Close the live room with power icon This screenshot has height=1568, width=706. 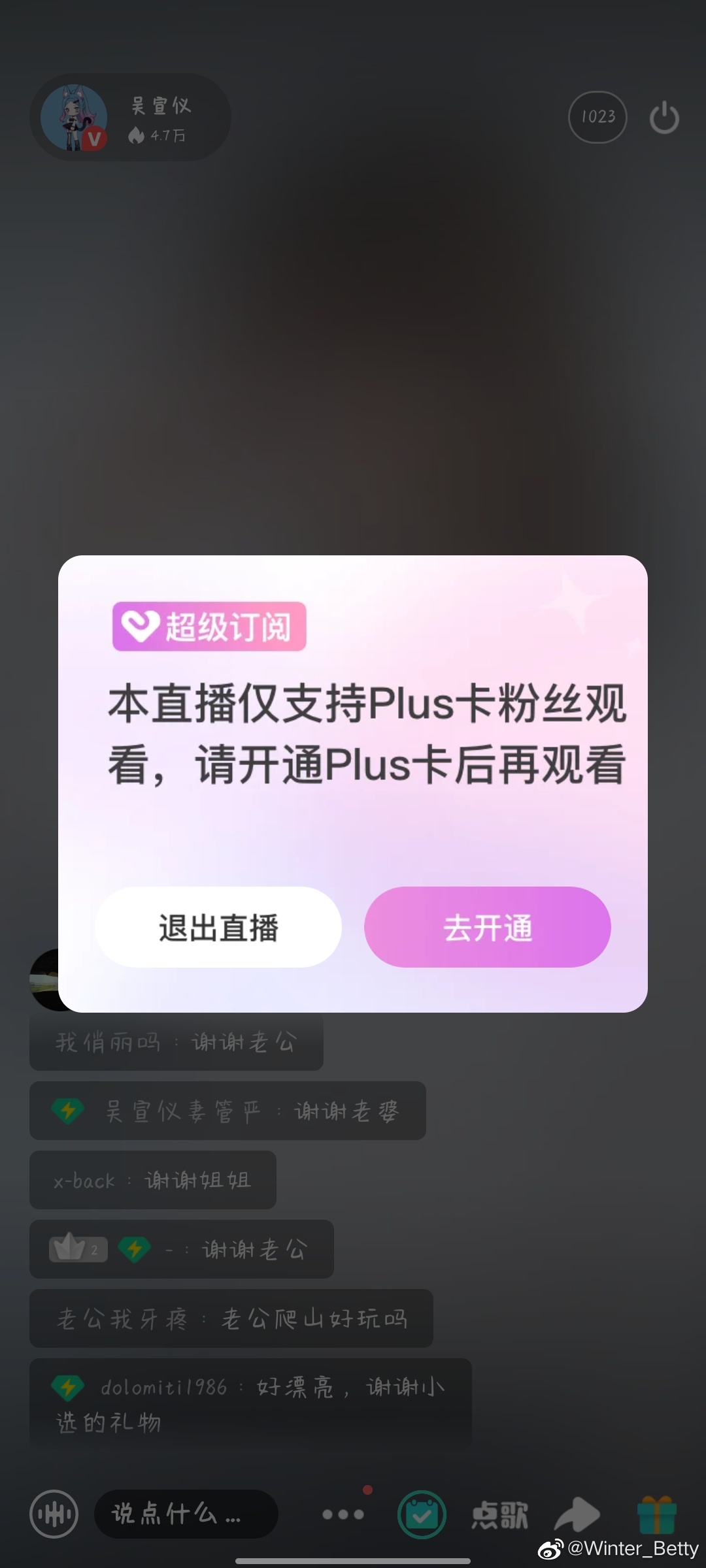664,118
